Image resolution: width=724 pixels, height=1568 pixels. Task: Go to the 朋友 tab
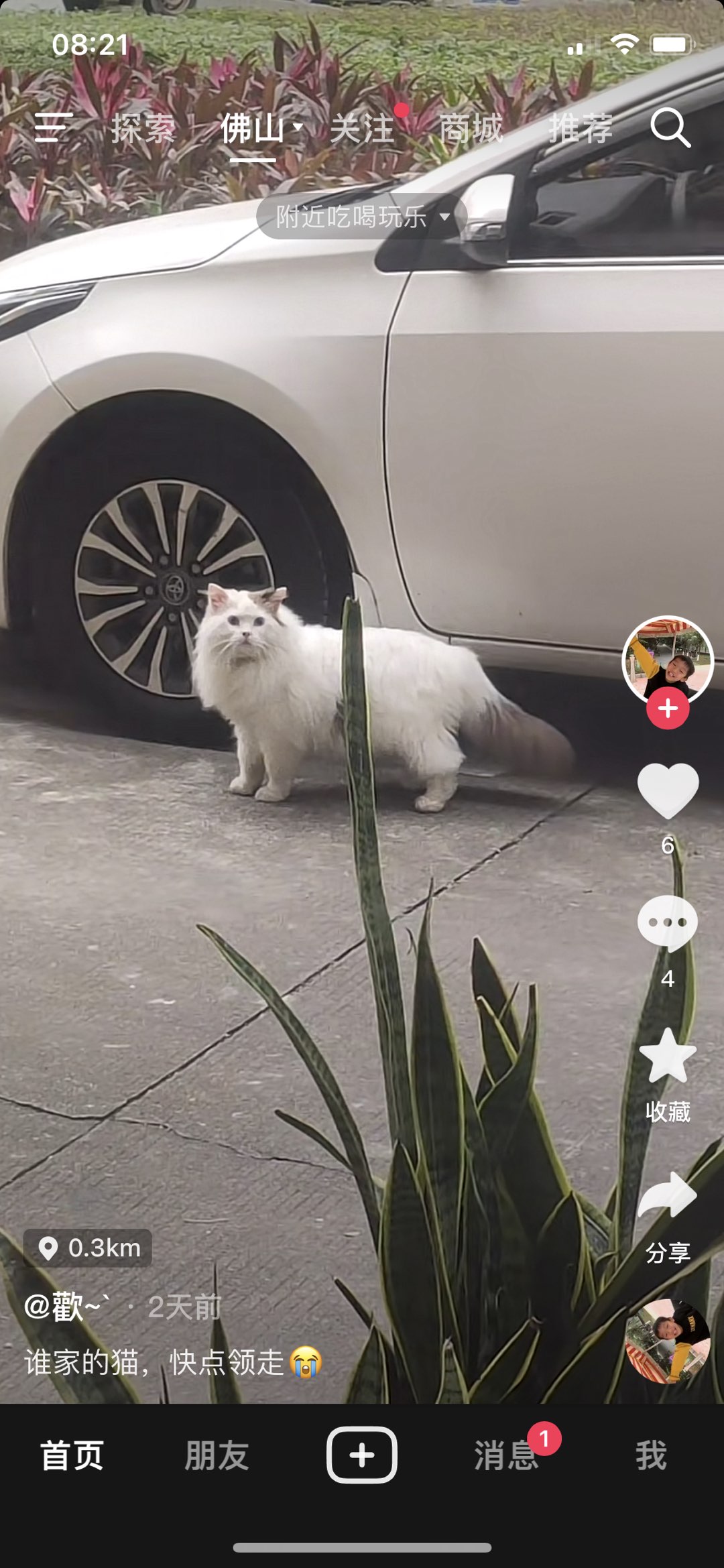(217, 1455)
